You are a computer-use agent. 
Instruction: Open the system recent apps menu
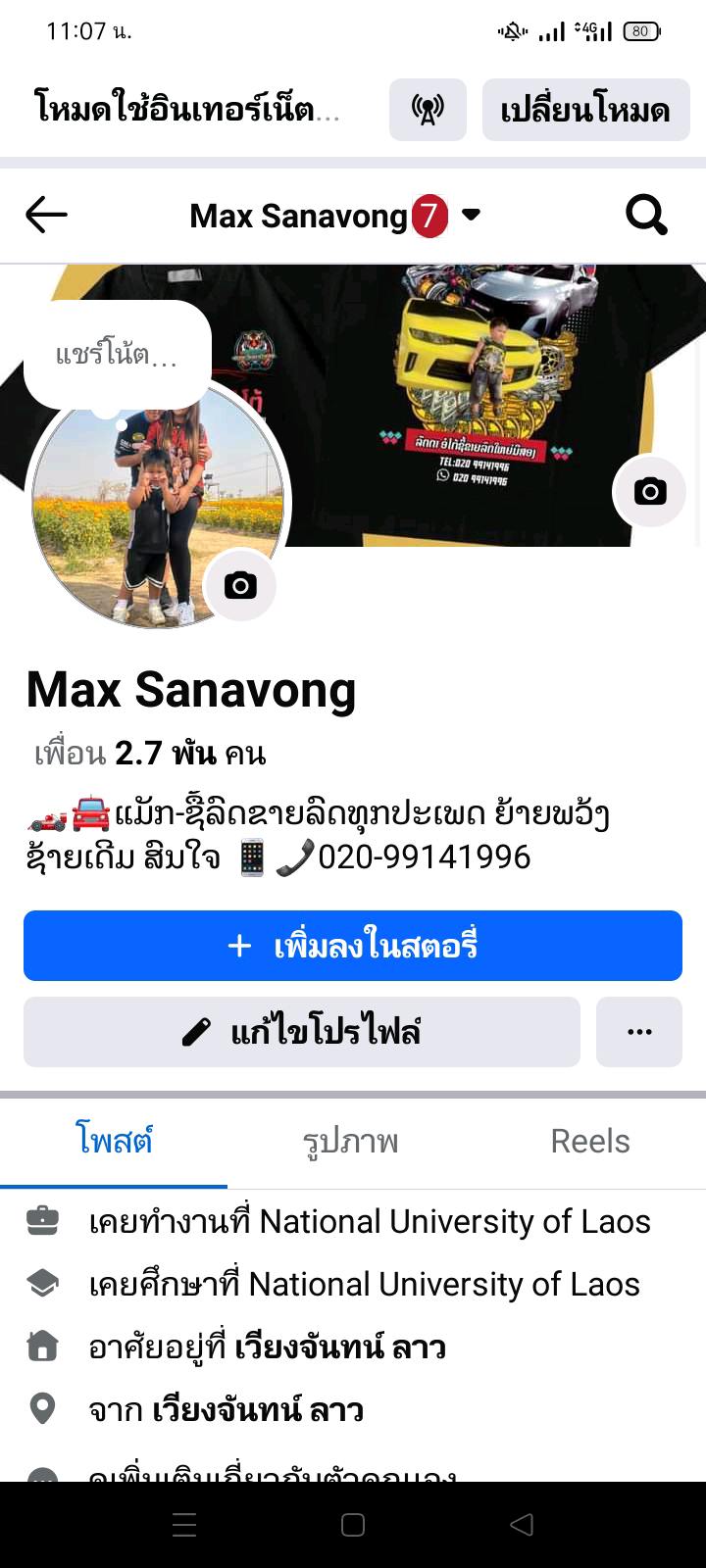pos(184,1524)
